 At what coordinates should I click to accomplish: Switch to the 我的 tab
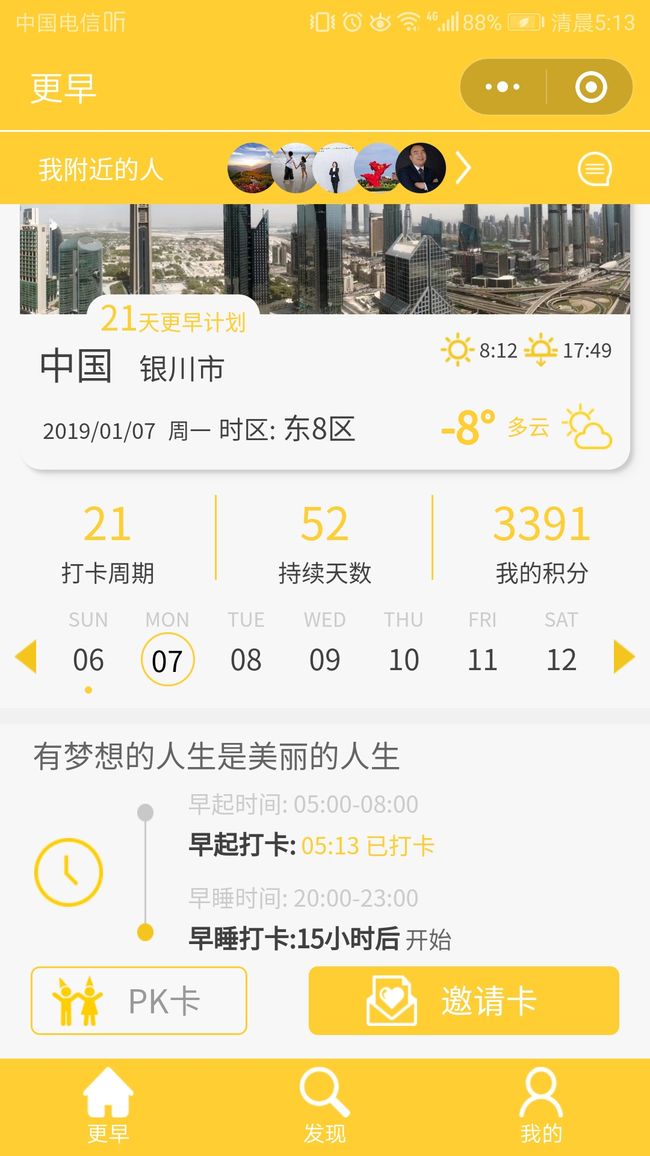541,1107
